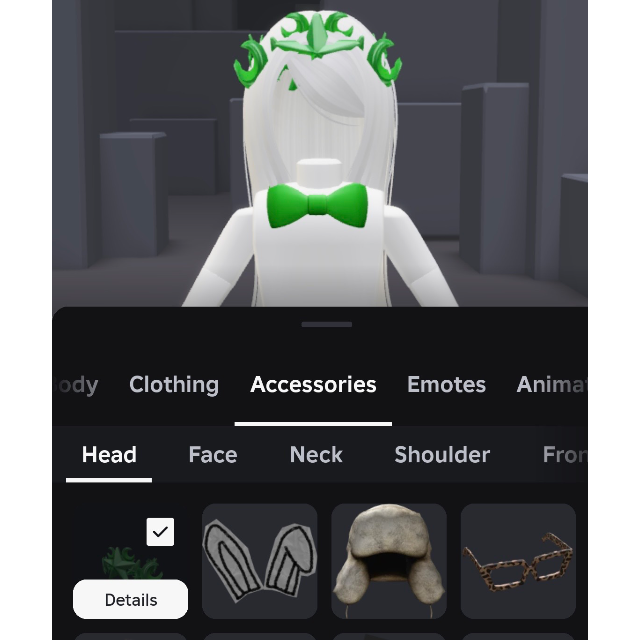Switch to the Animation tab
The image size is (640, 640).
pyautogui.click(x=552, y=385)
